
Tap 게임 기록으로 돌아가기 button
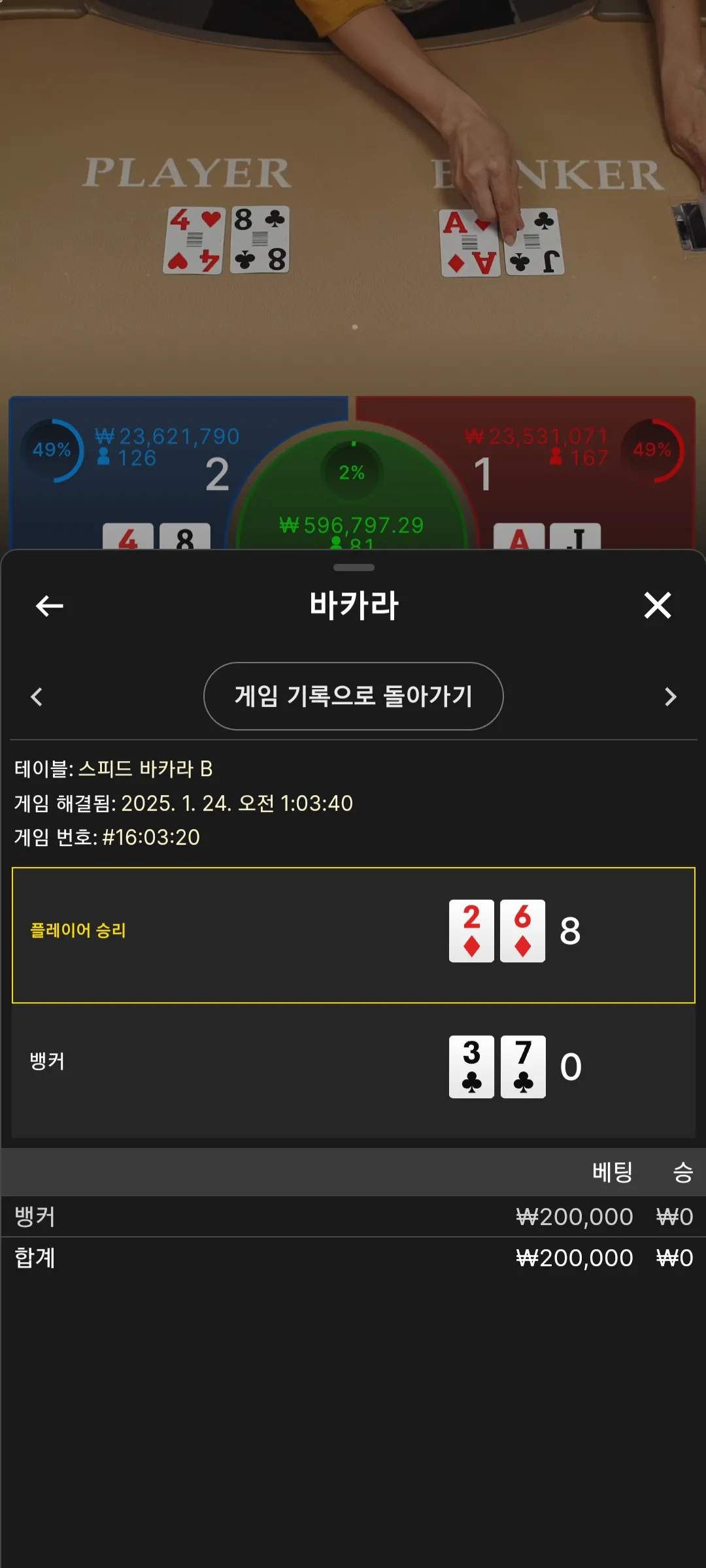click(354, 696)
